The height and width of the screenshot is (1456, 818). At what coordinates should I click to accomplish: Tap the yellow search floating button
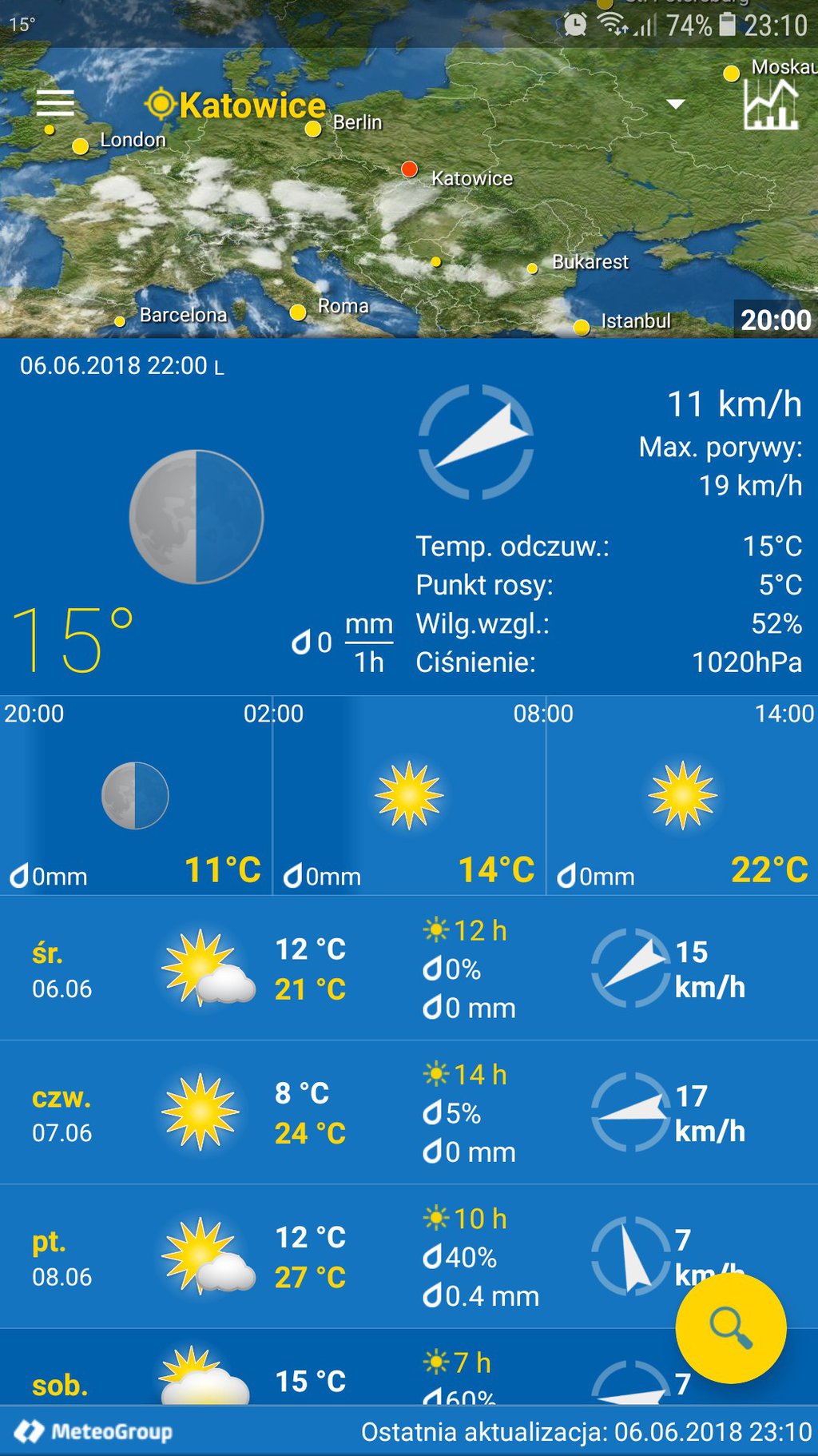tap(730, 1328)
